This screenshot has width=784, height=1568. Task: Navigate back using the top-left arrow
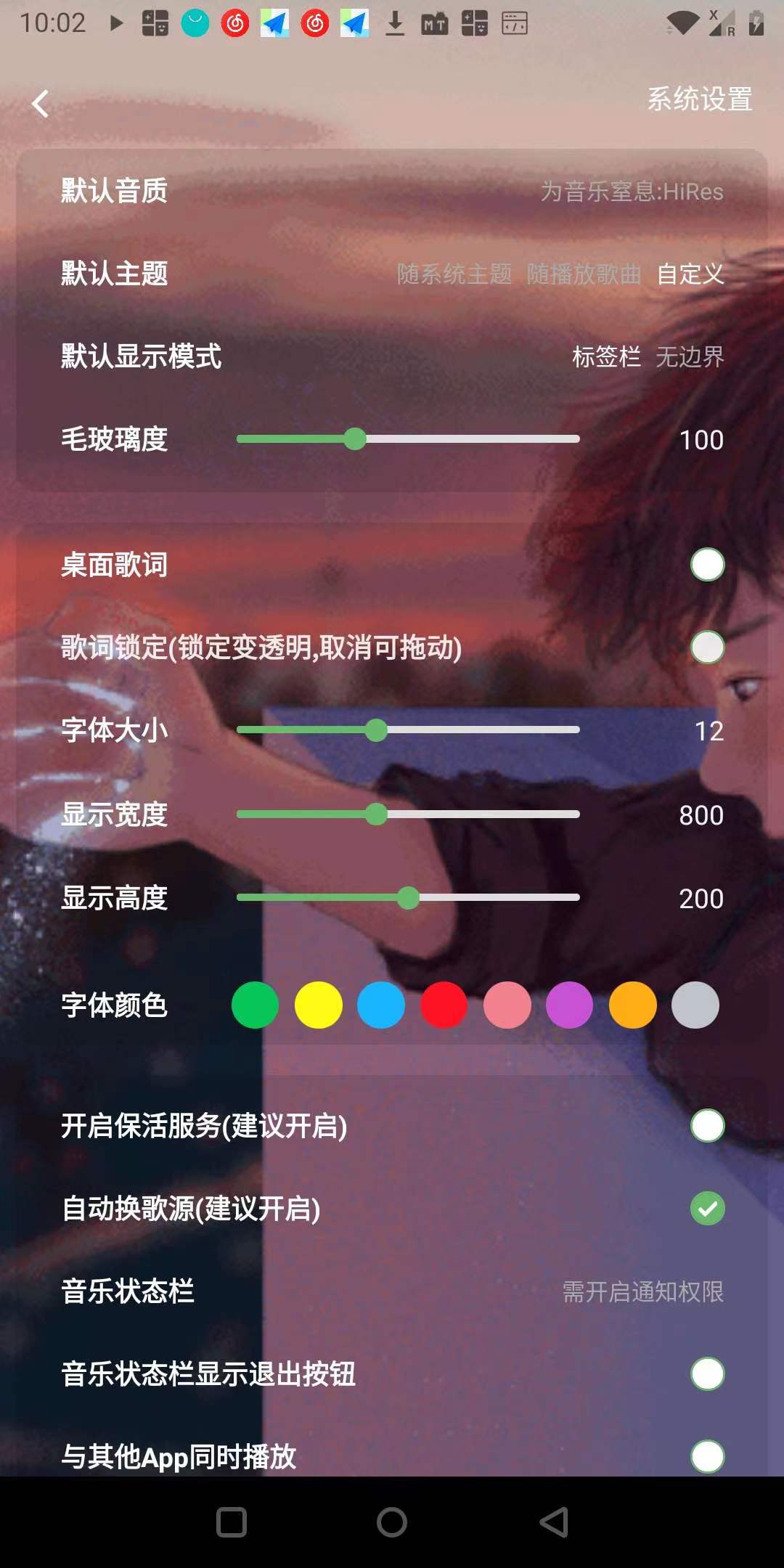tap(40, 104)
